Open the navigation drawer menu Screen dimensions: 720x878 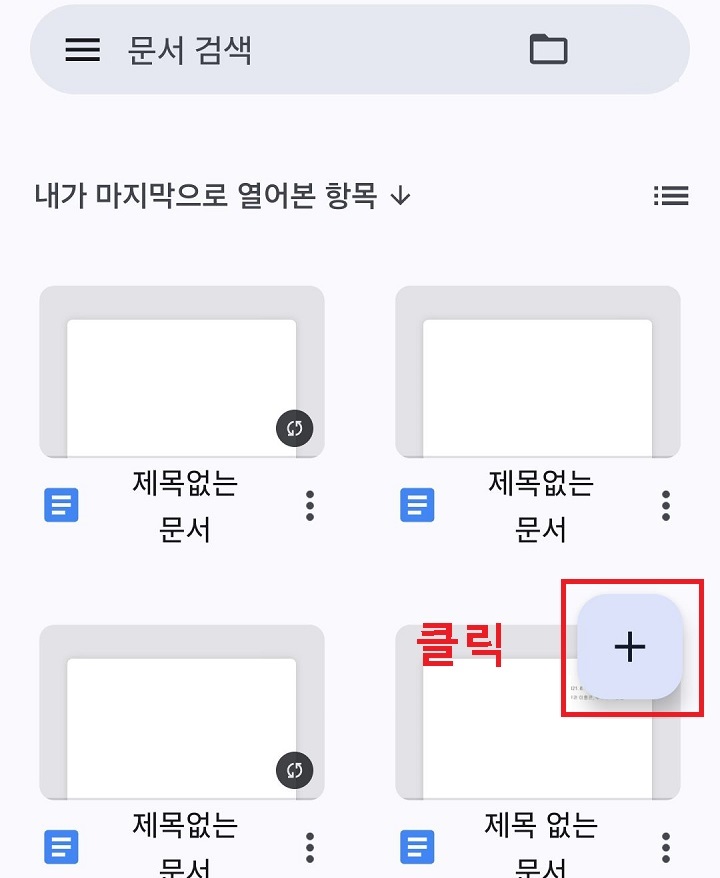click(82, 50)
